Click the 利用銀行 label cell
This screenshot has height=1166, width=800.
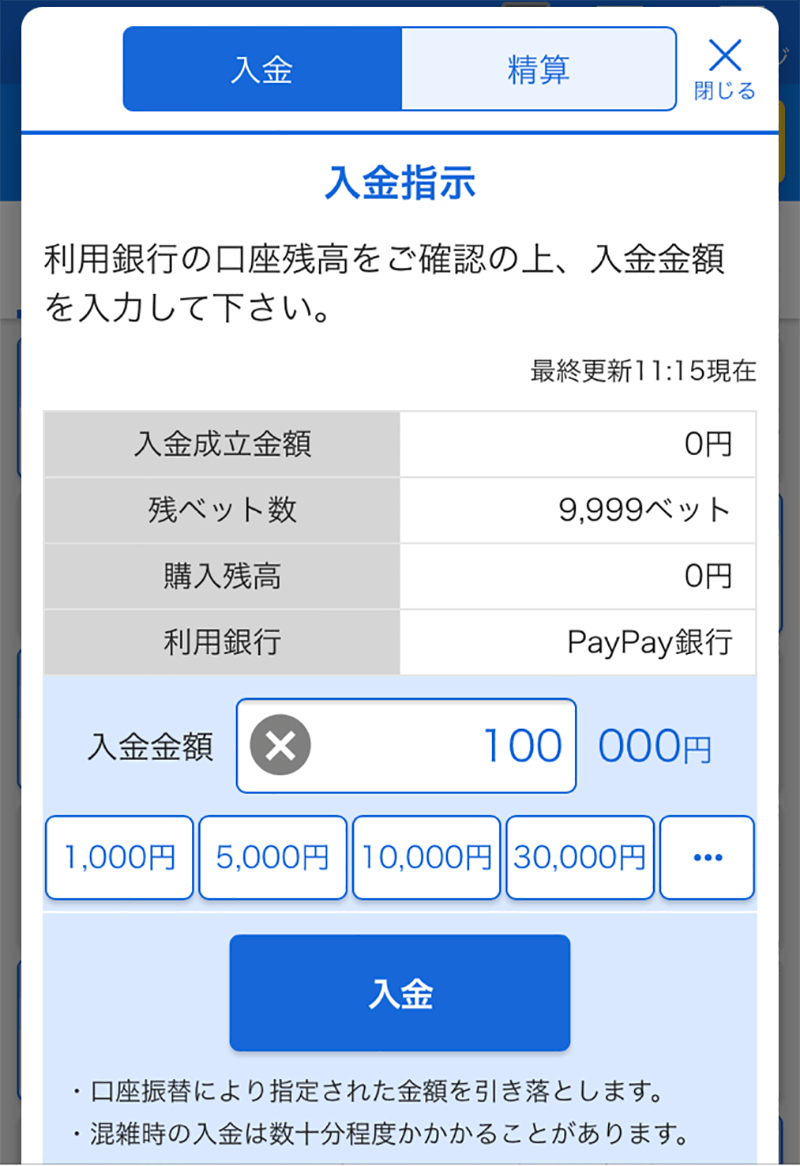[221, 643]
